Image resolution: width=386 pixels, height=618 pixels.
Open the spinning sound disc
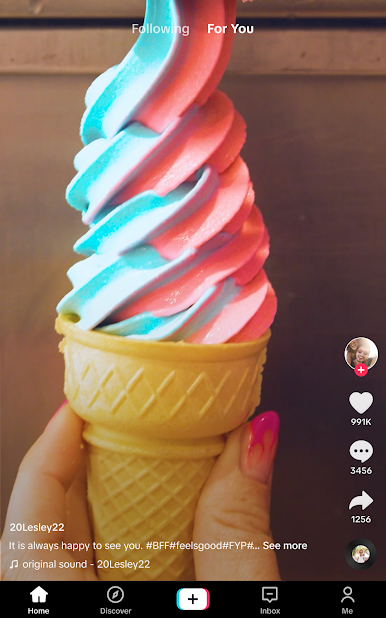click(x=361, y=554)
